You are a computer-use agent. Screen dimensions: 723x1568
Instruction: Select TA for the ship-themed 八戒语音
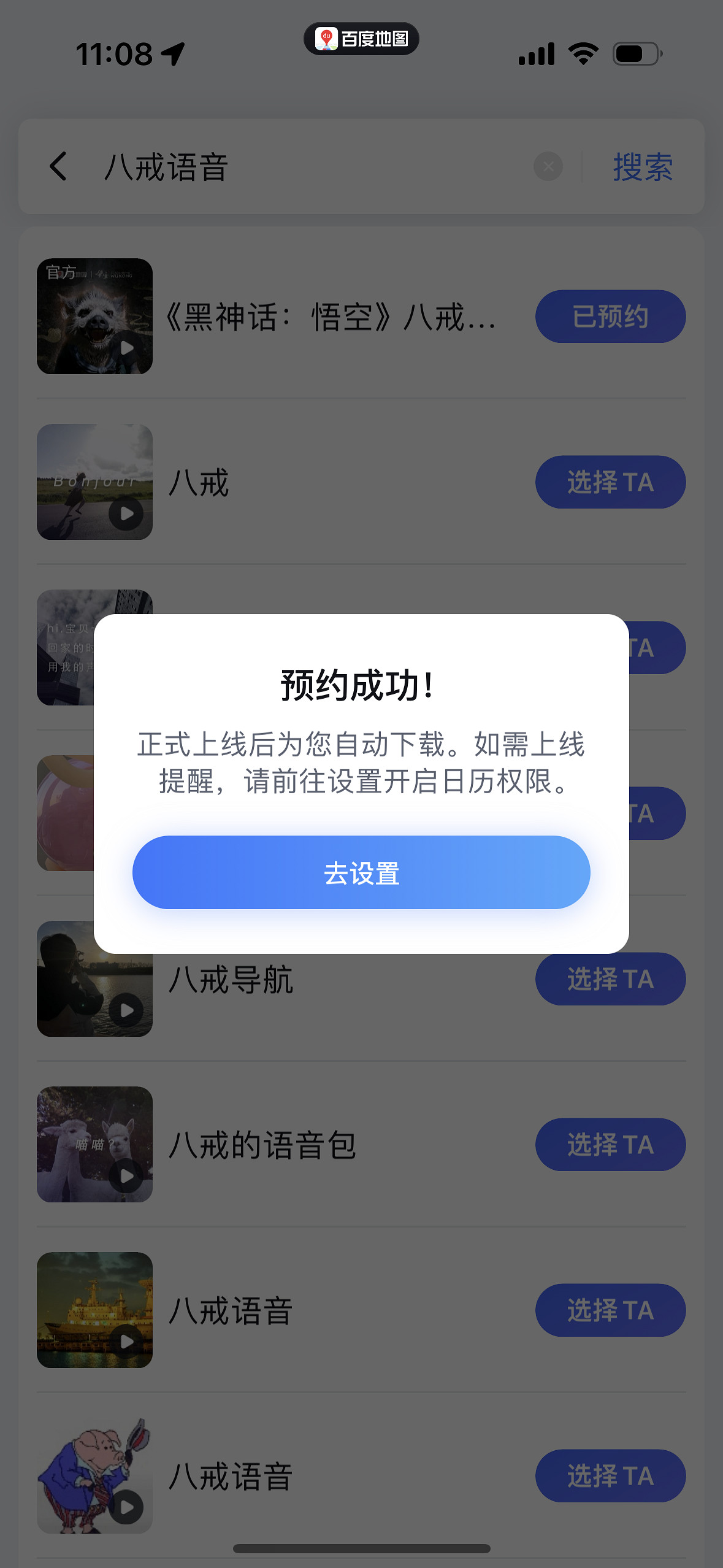[x=610, y=1310]
